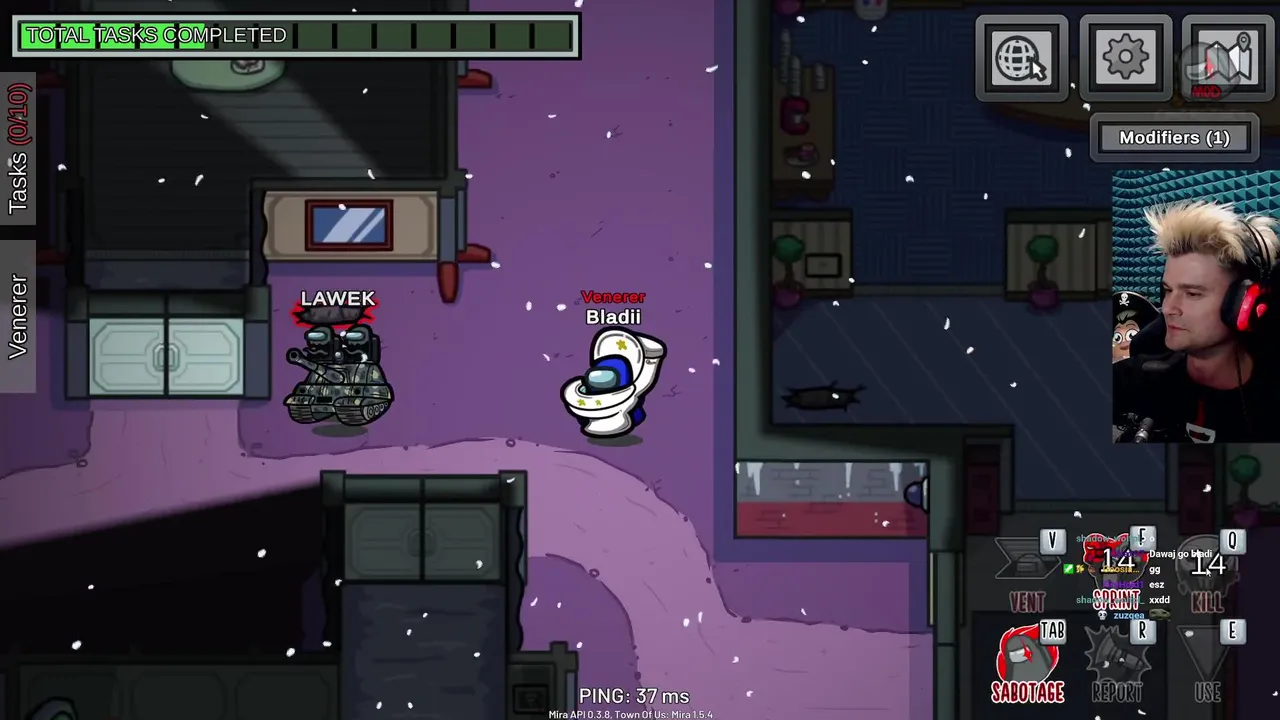
Task: Open the Modifiers (1) panel
Action: point(1174,138)
